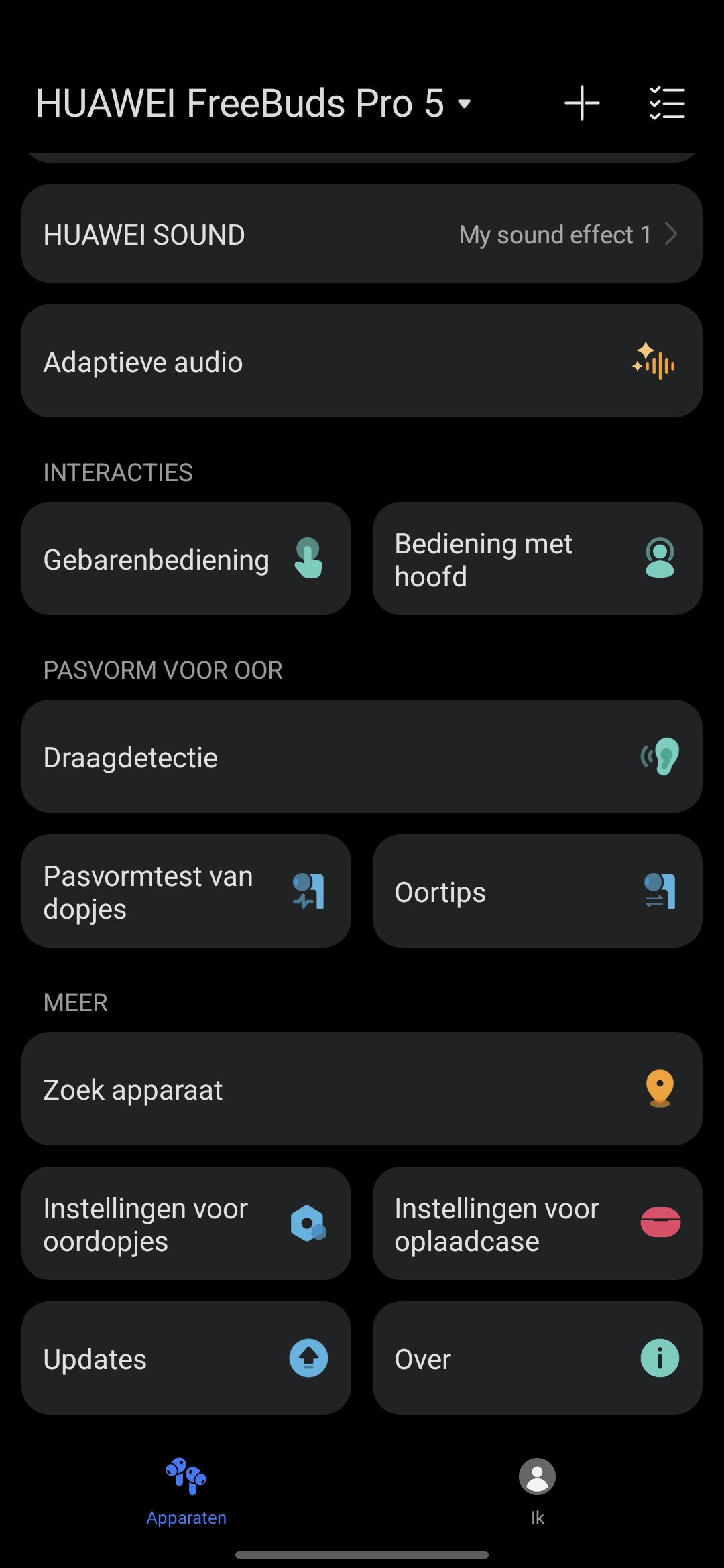Open the Oortips card
724x1568 pixels.
pos(538,891)
